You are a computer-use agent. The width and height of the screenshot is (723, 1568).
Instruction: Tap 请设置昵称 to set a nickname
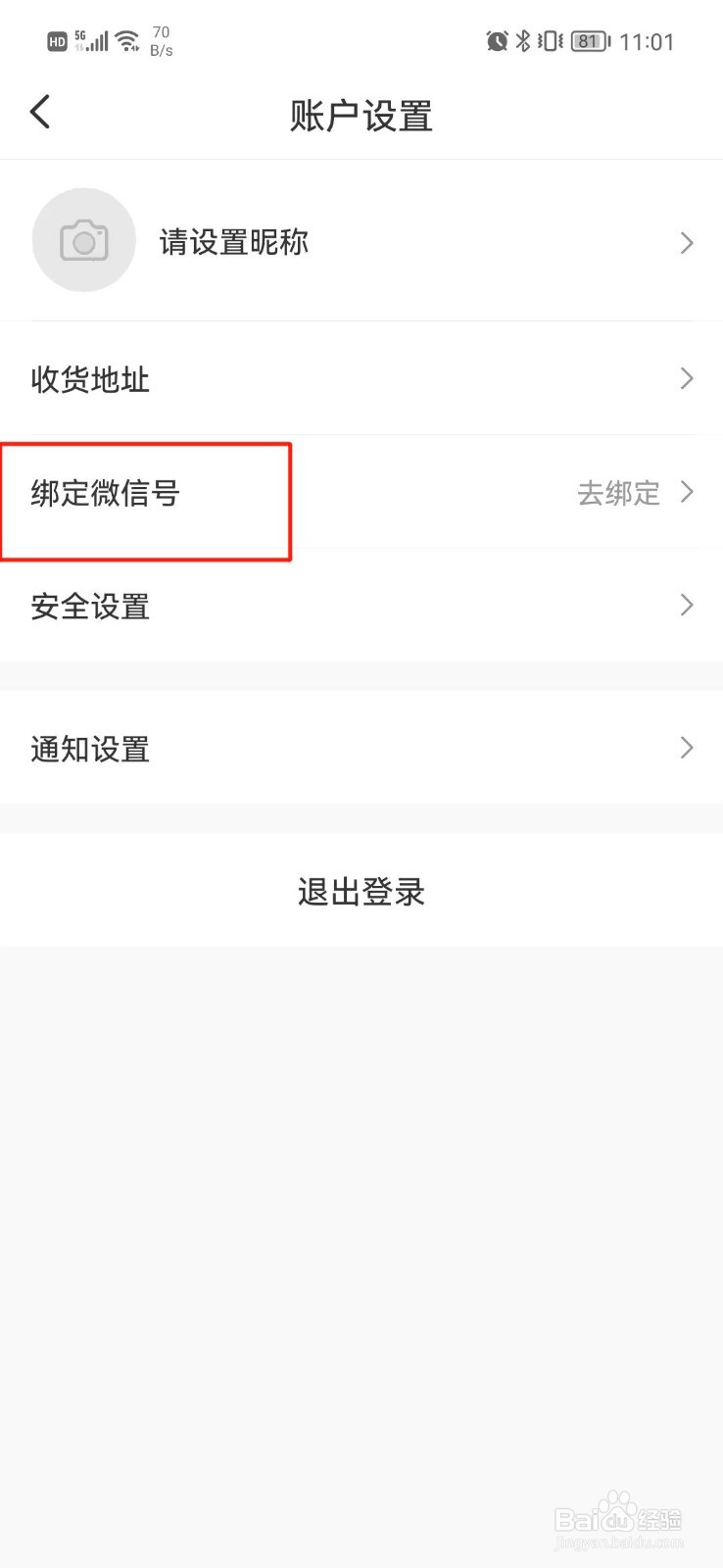point(234,242)
